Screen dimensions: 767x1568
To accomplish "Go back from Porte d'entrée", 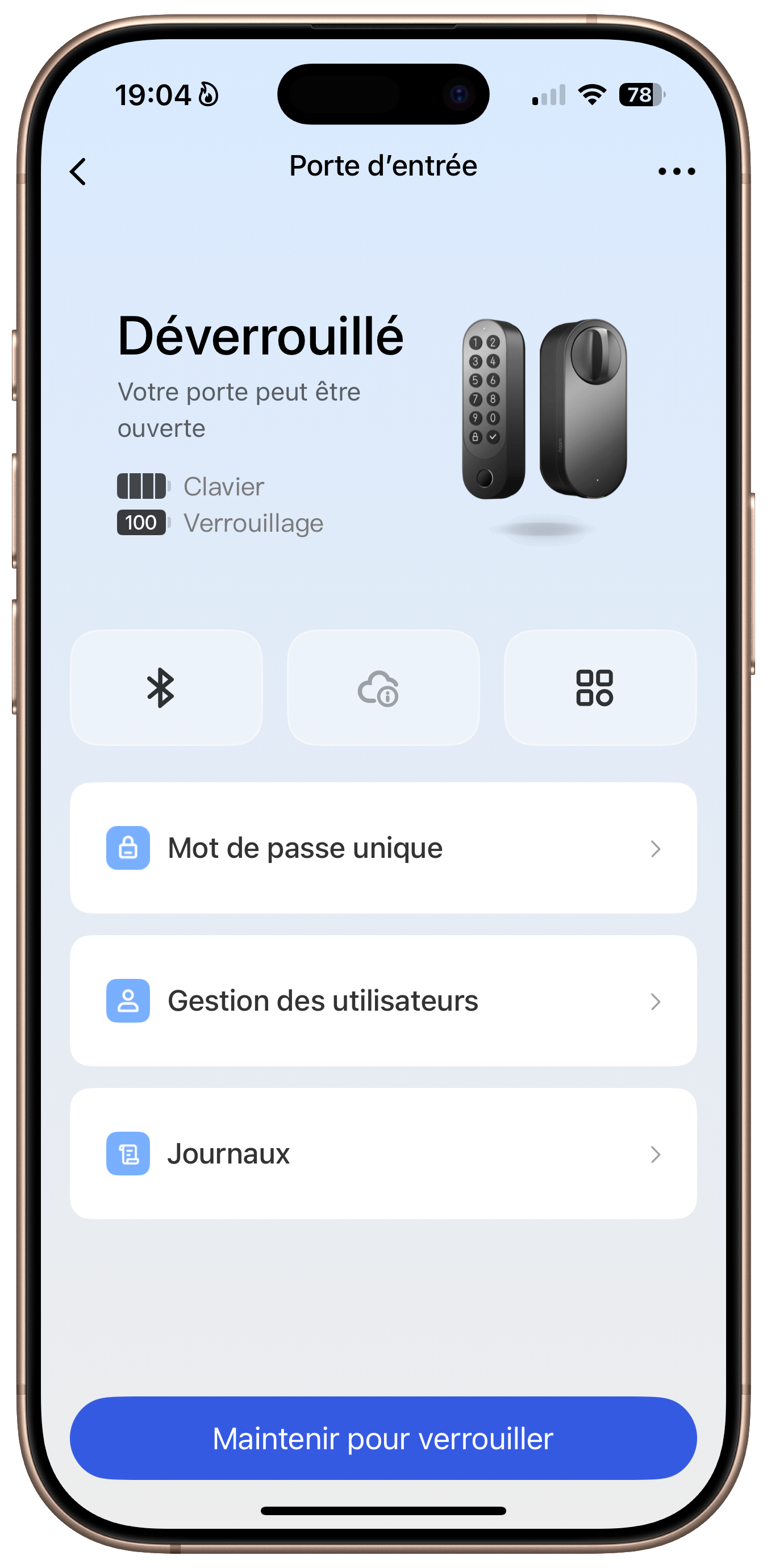I will point(78,172).
